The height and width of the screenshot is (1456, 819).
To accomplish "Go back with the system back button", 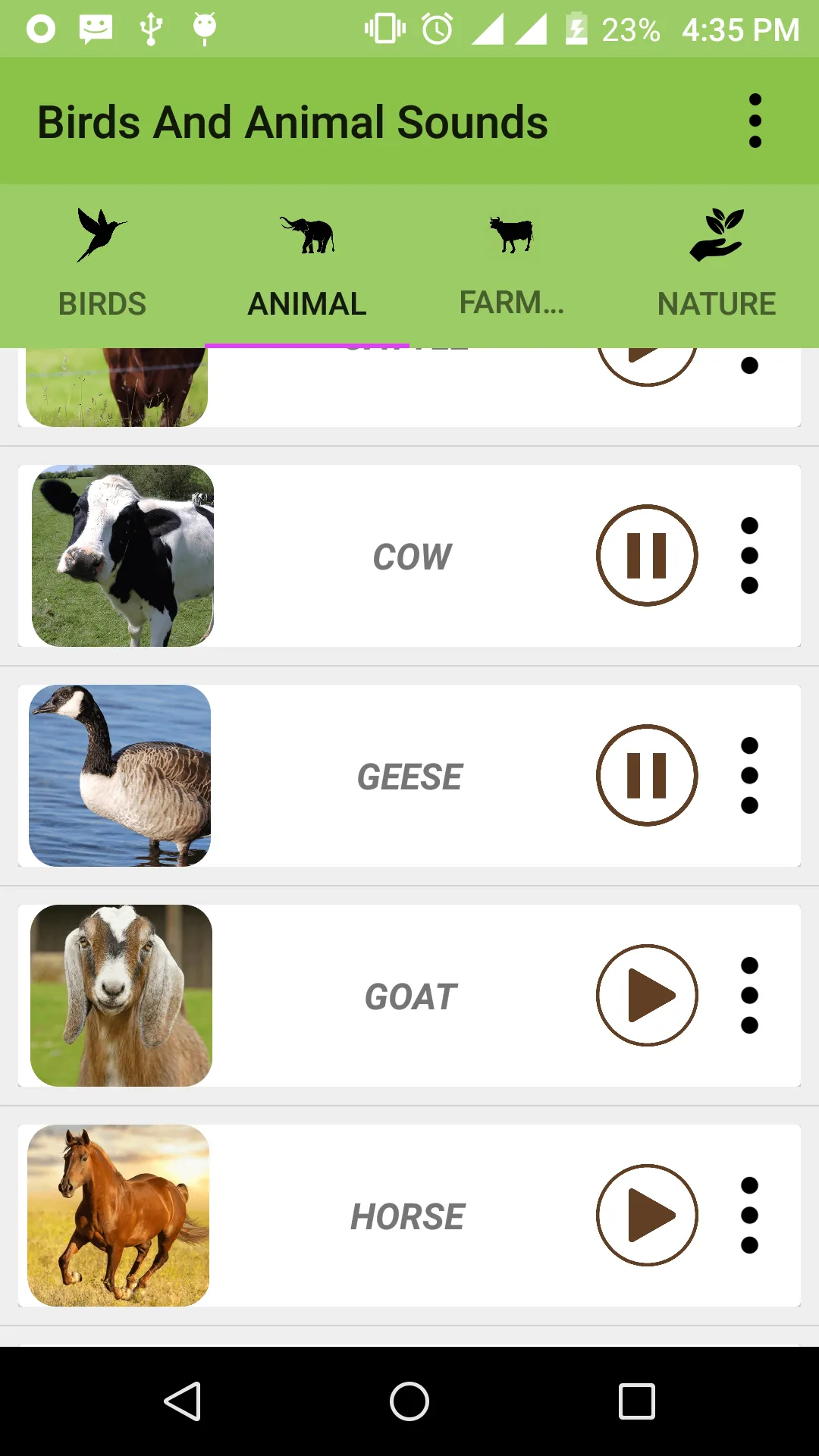I will (x=183, y=1401).
